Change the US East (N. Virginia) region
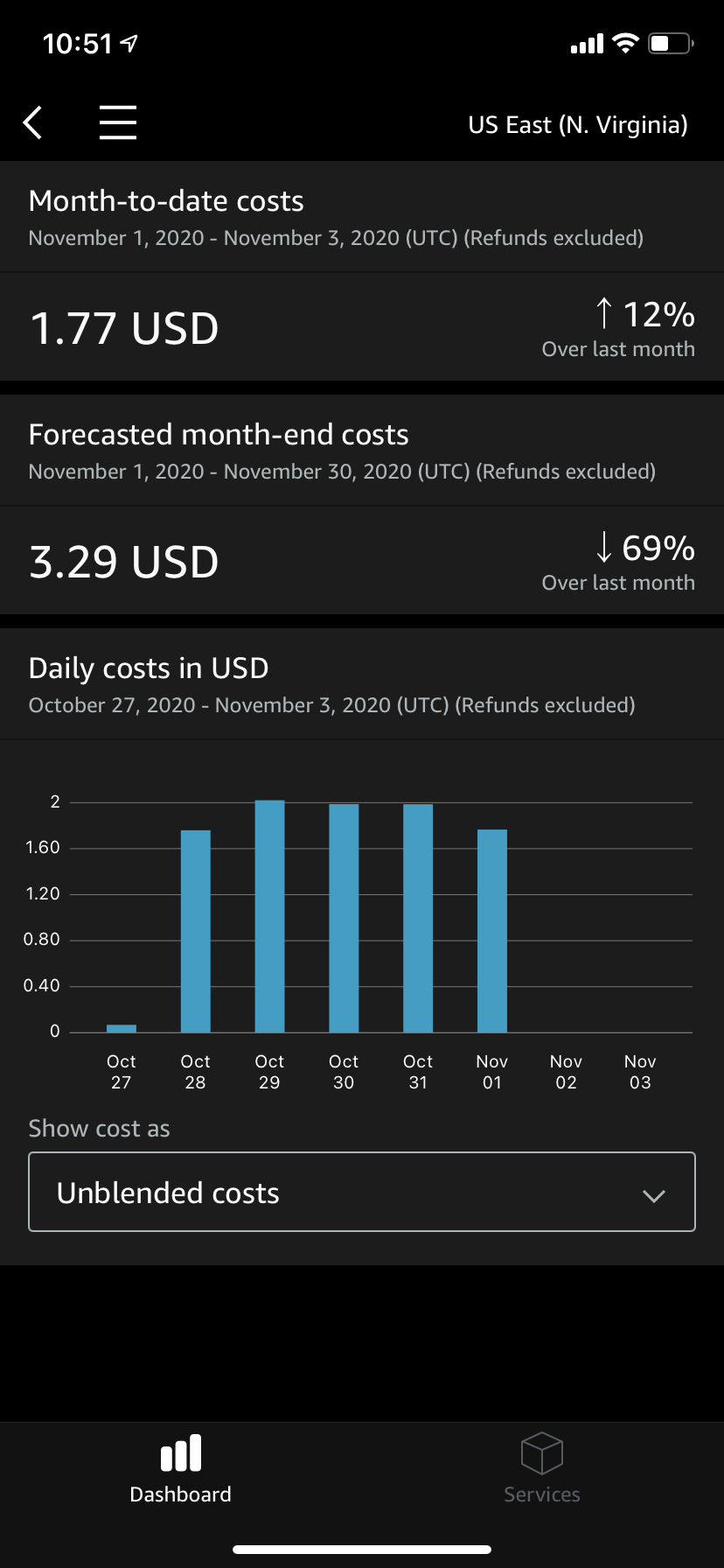This screenshot has width=724, height=1568. [577, 125]
